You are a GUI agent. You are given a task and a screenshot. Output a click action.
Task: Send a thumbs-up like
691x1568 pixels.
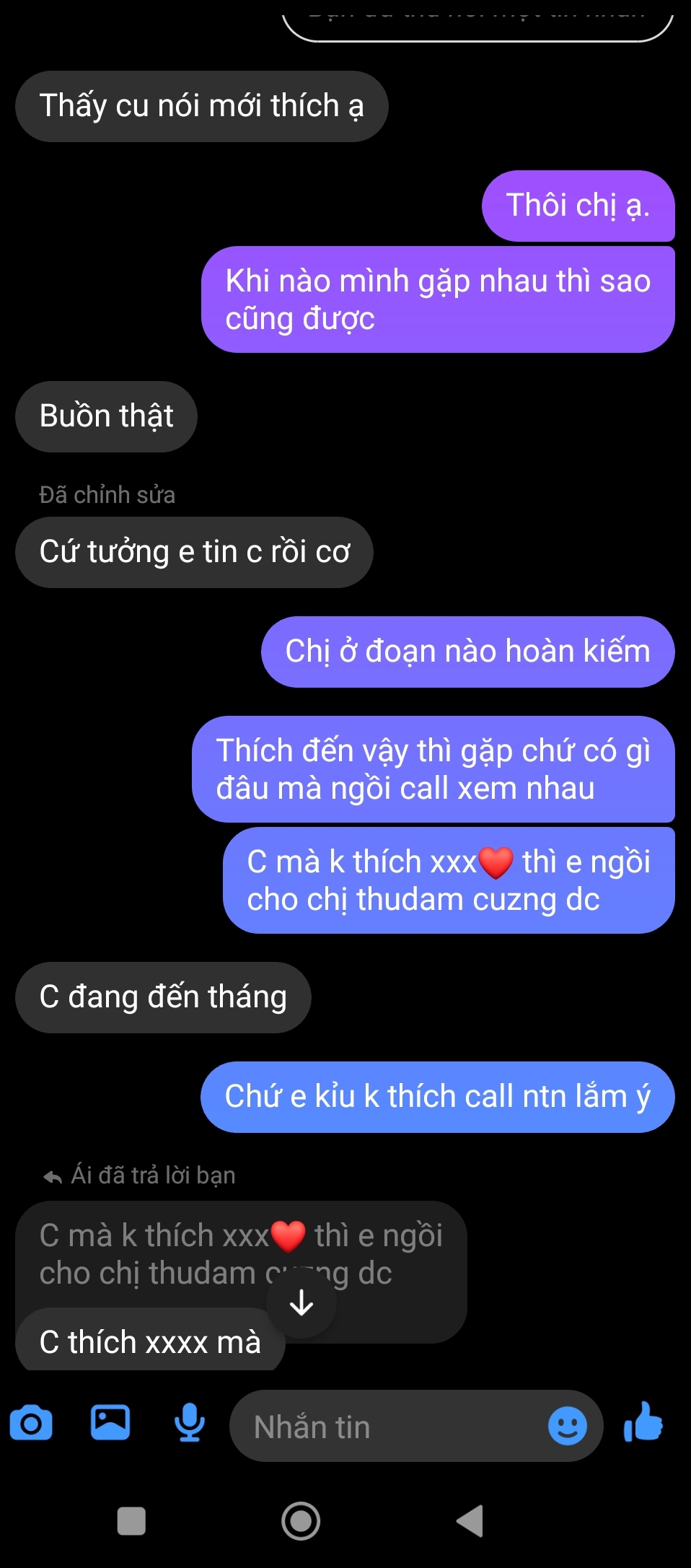643,1423
